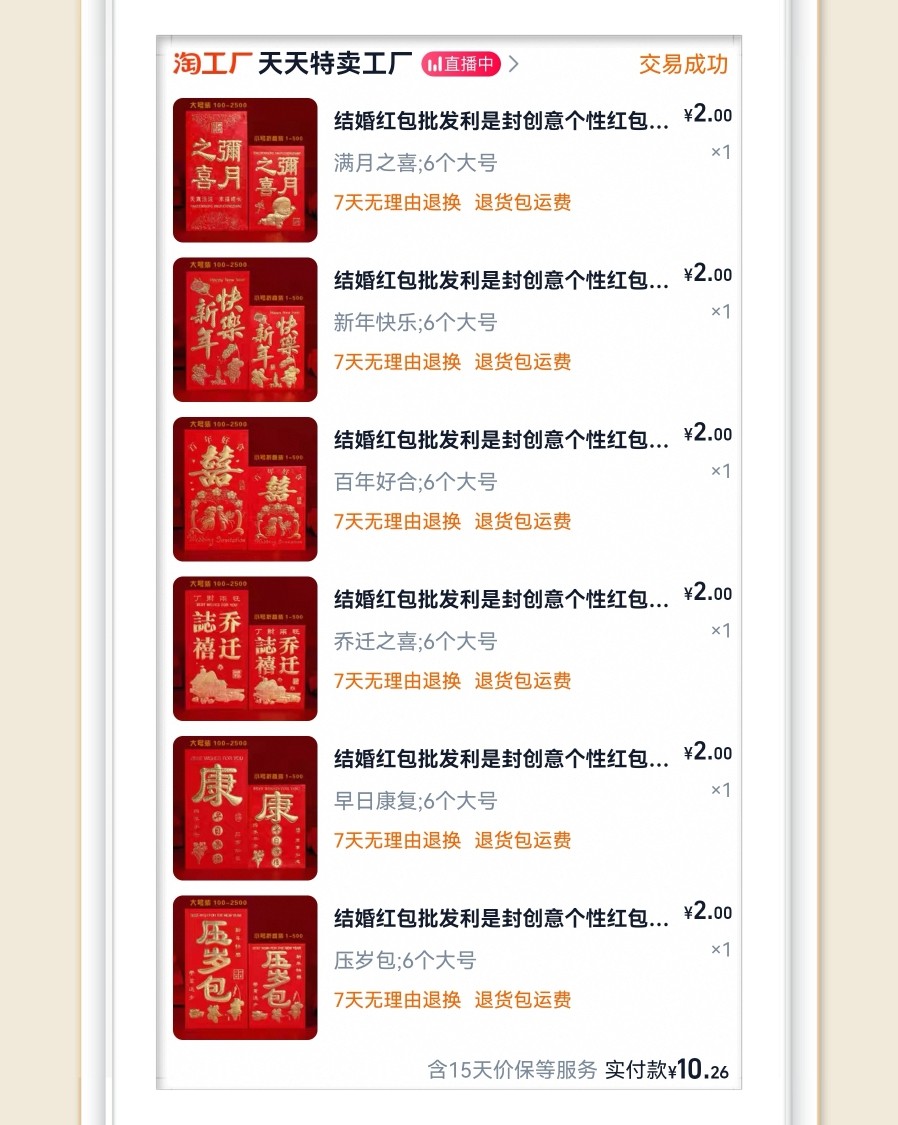Open the 新年快乐 product image
Viewport: 898px width, 1125px height.
pyautogui.click(x=244, y=329)
